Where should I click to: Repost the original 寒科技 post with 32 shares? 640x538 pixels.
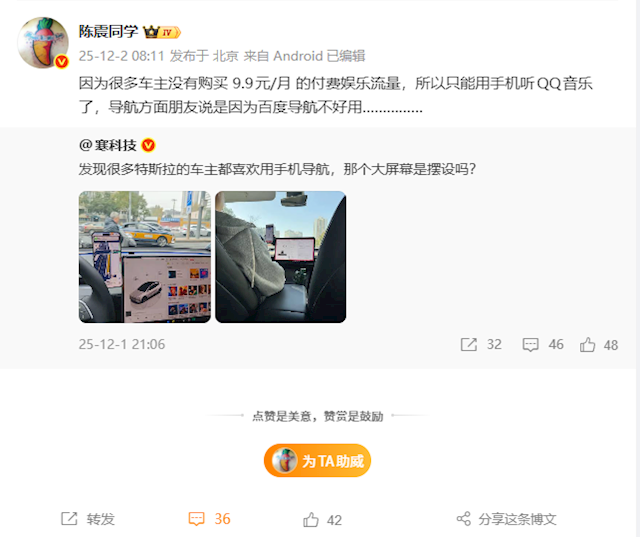coord(481,344)
